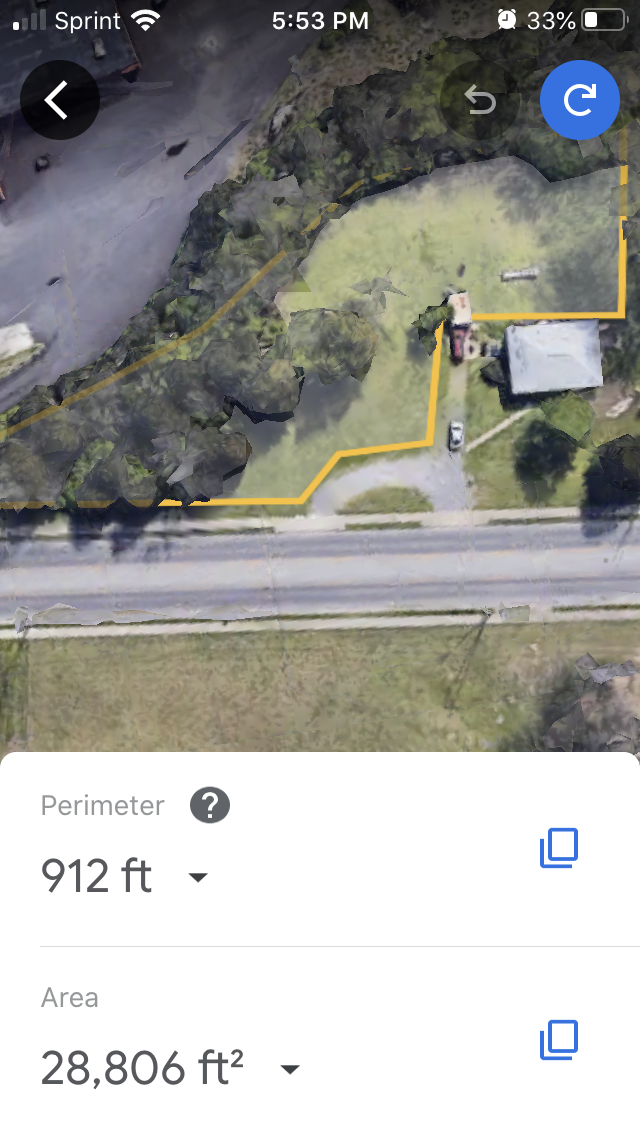Tap the blue restart measurement button
The image size is (640, 1136).
pos(580,100)
